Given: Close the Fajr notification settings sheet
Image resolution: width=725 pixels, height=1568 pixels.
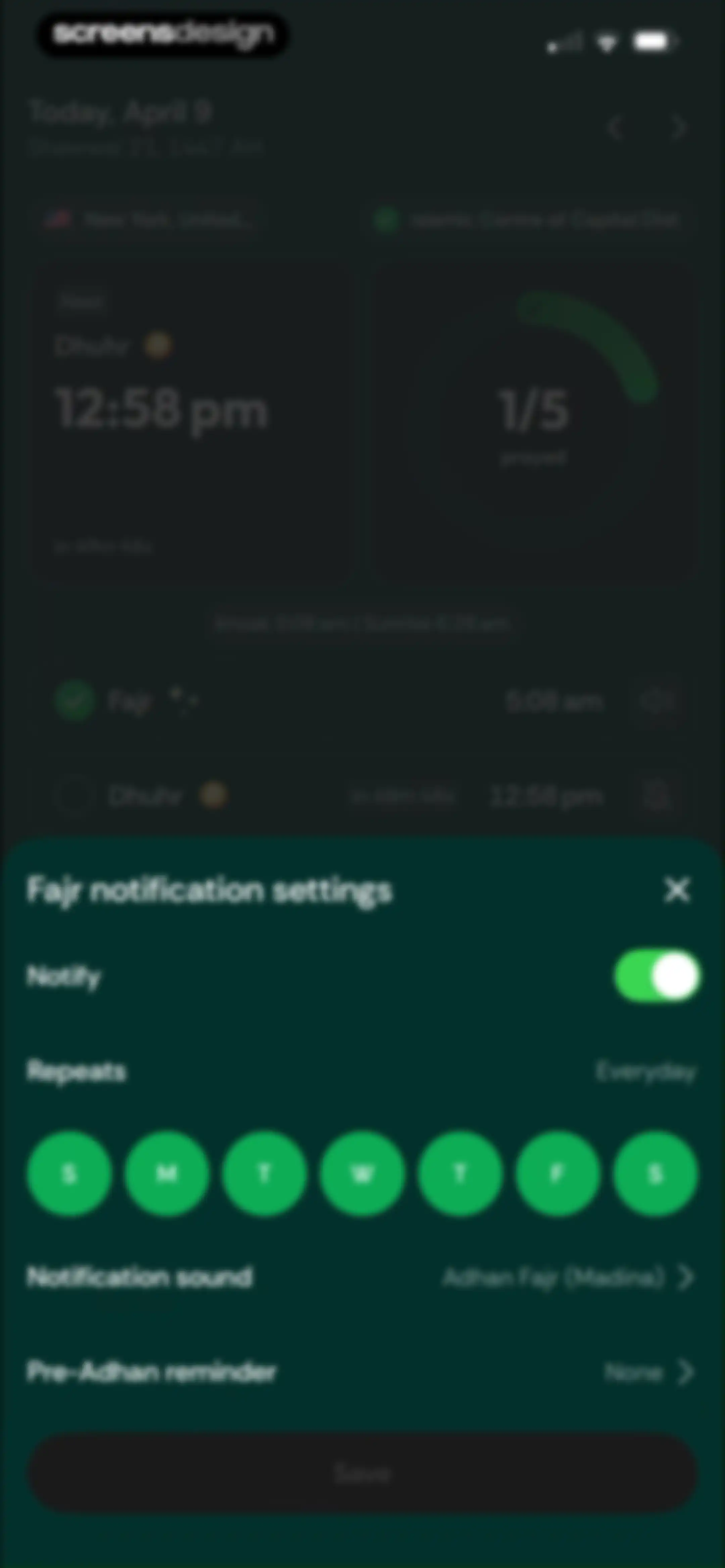Looking at the screenshot, I should coord(676,890).
